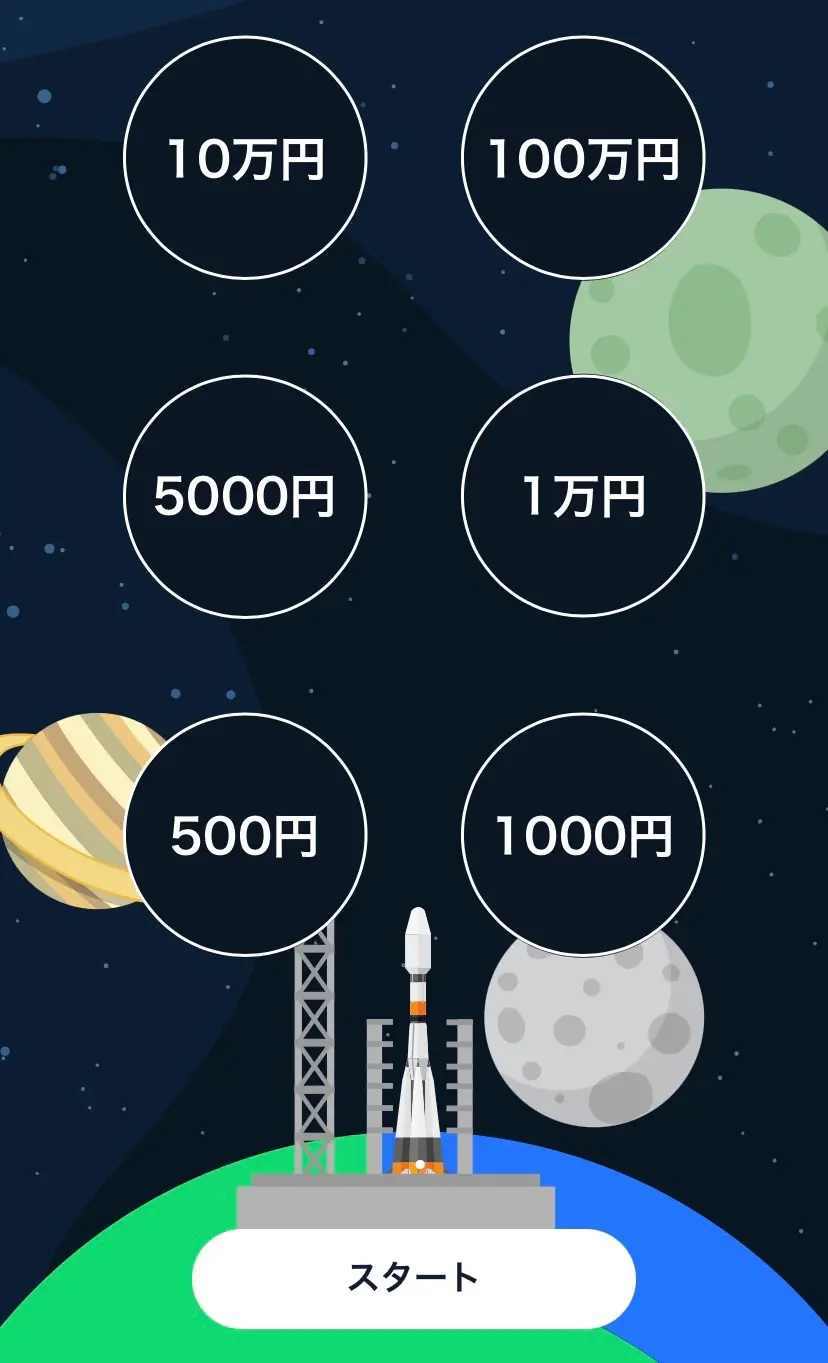The width and height of the screenshot is (828, 1363).
Task: Select the 500円 amount
Action: pos(245,834)
